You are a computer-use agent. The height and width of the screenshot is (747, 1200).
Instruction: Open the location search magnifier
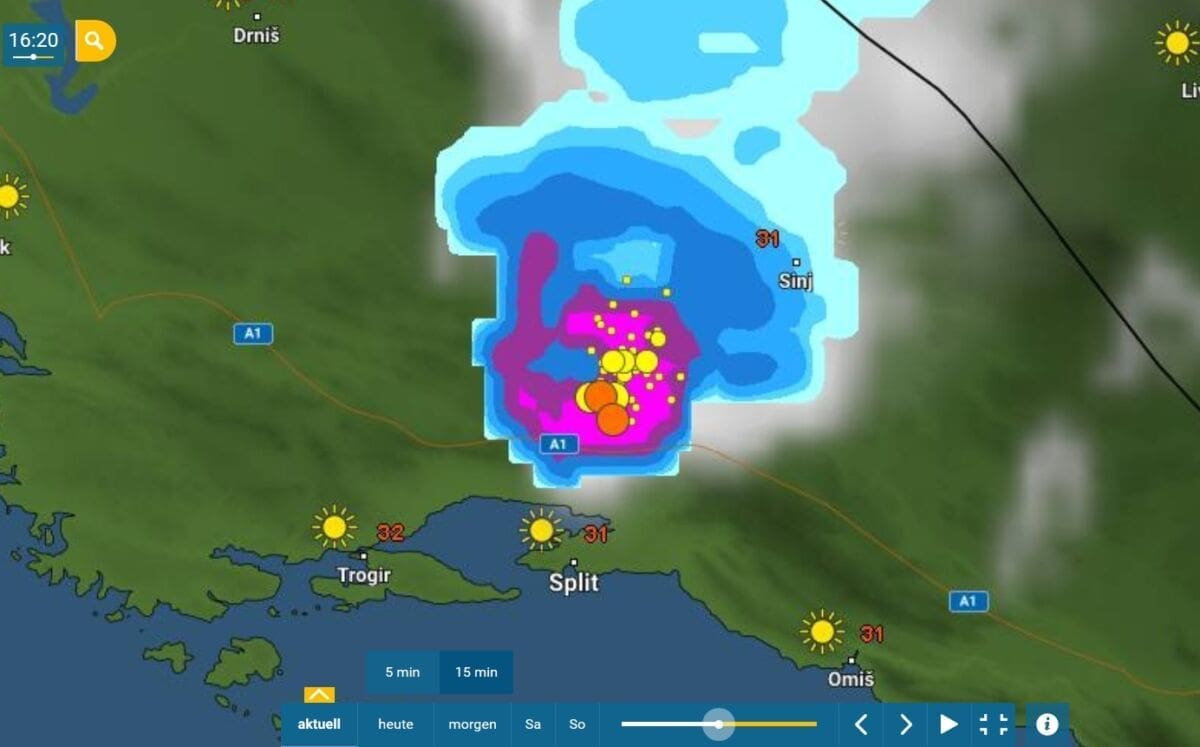point(95,41)
